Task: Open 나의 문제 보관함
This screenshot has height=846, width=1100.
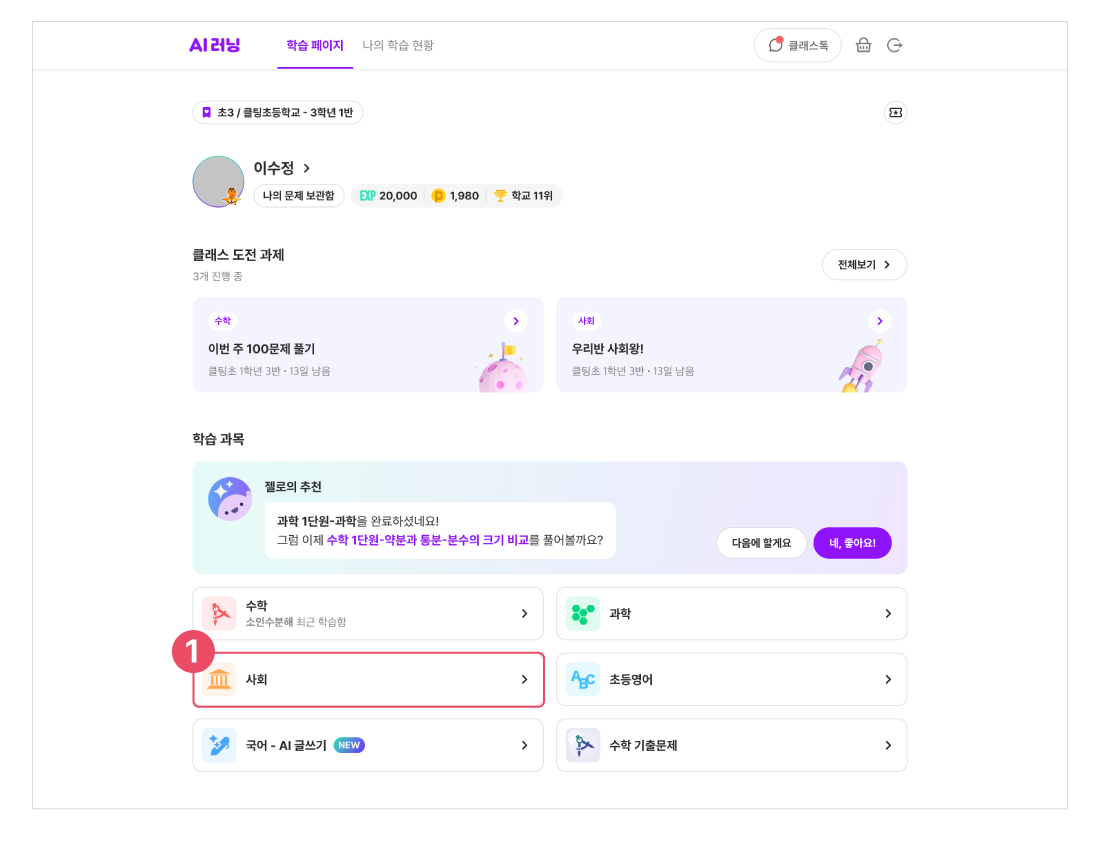Action: [x=298, y=196]
